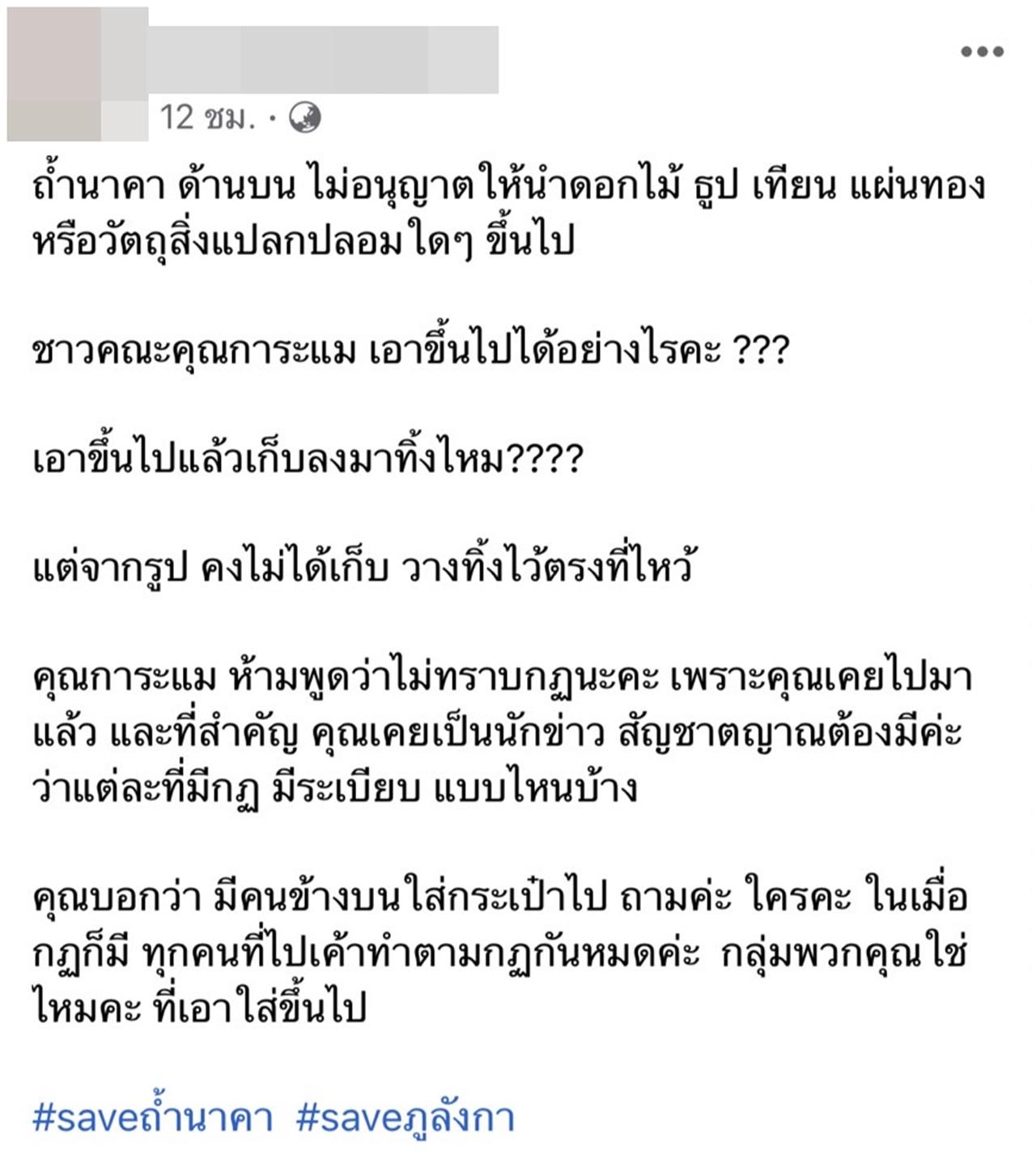
Task: Open the post's three-dot options menu
Action: [x=982, y=52]
